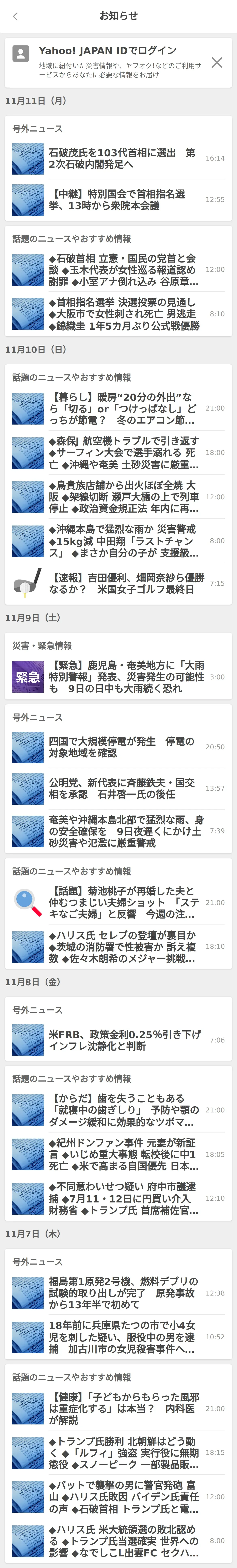Read the 【からだ】歯を失う teeth grinding article

(122, 1110)
